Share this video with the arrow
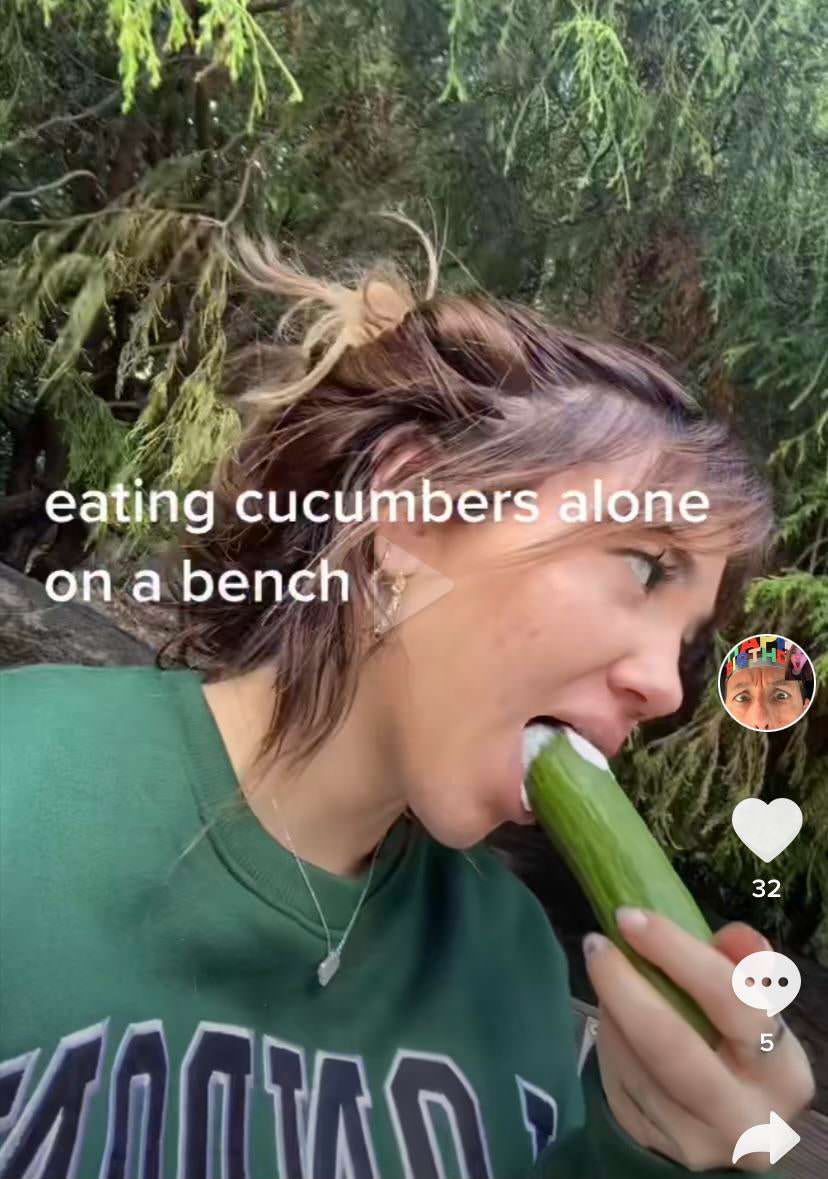828x1179 pixels. (x=766, y=1138)
